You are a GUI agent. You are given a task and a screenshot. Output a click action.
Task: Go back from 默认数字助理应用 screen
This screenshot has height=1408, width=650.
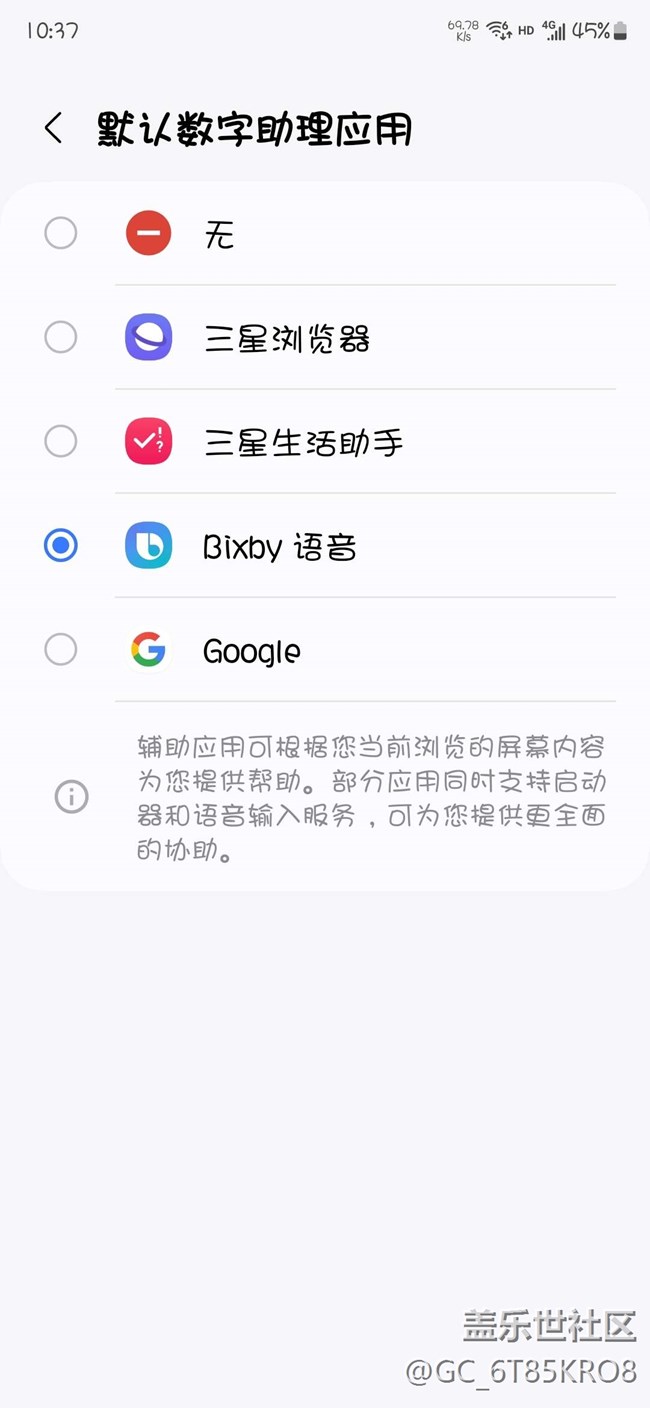tap(54, 128)
